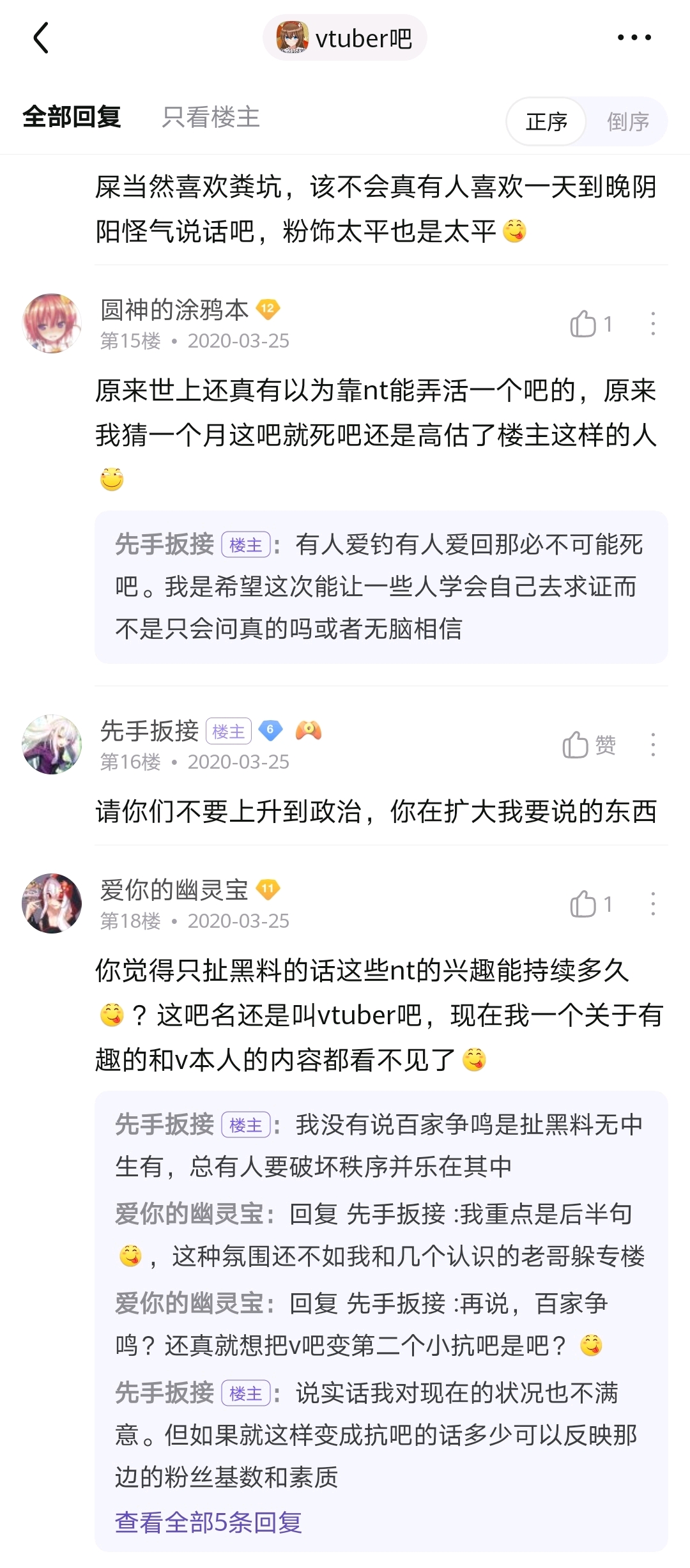The width and height of the screenshot is (690, 1568).
Task: Open more options for the 第16楼 reply
Action: (x=652, y=745)
